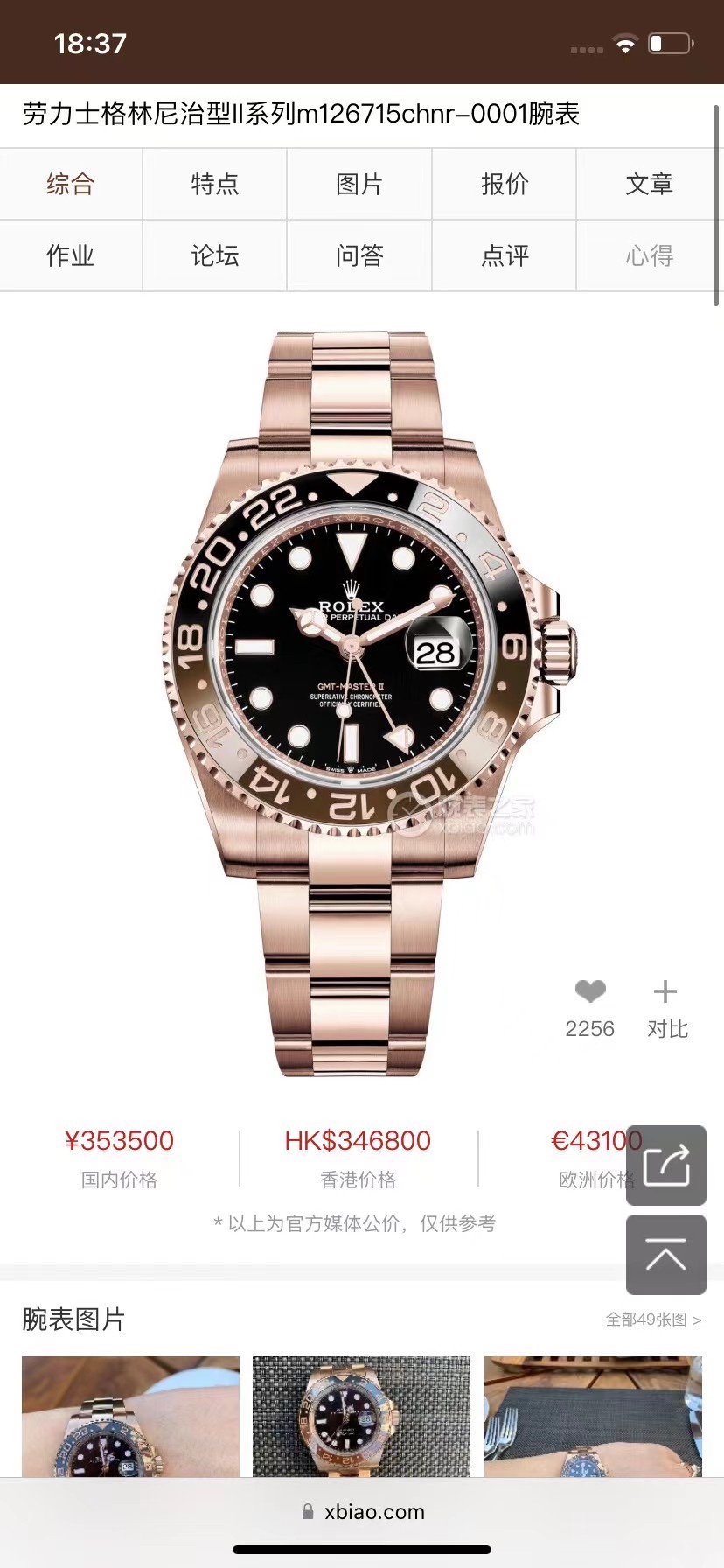The height and width of the screenshot is (1568, 724).
Task: Switch to the 点评 tab
Action: tap(505, 255)
